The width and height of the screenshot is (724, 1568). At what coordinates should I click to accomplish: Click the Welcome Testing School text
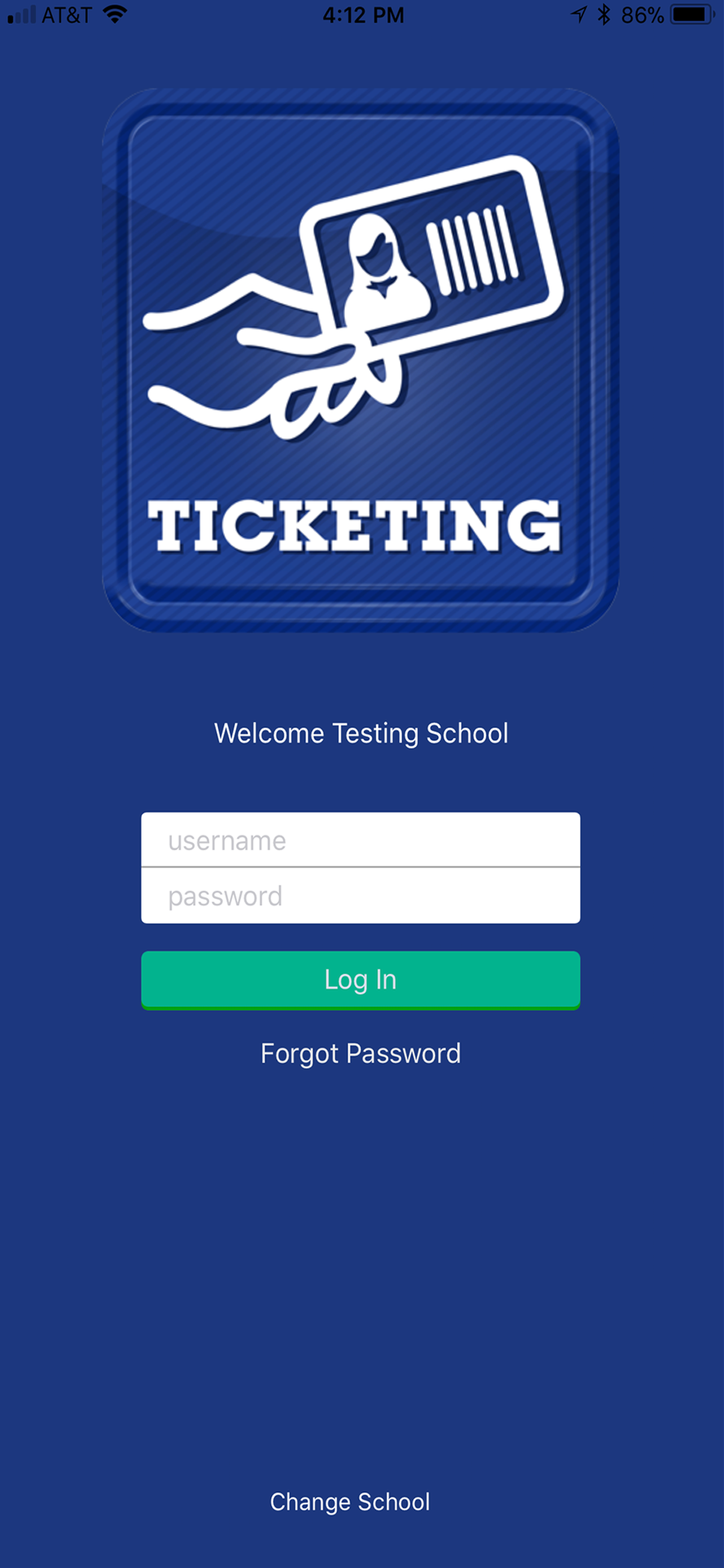tap(362, 734)
